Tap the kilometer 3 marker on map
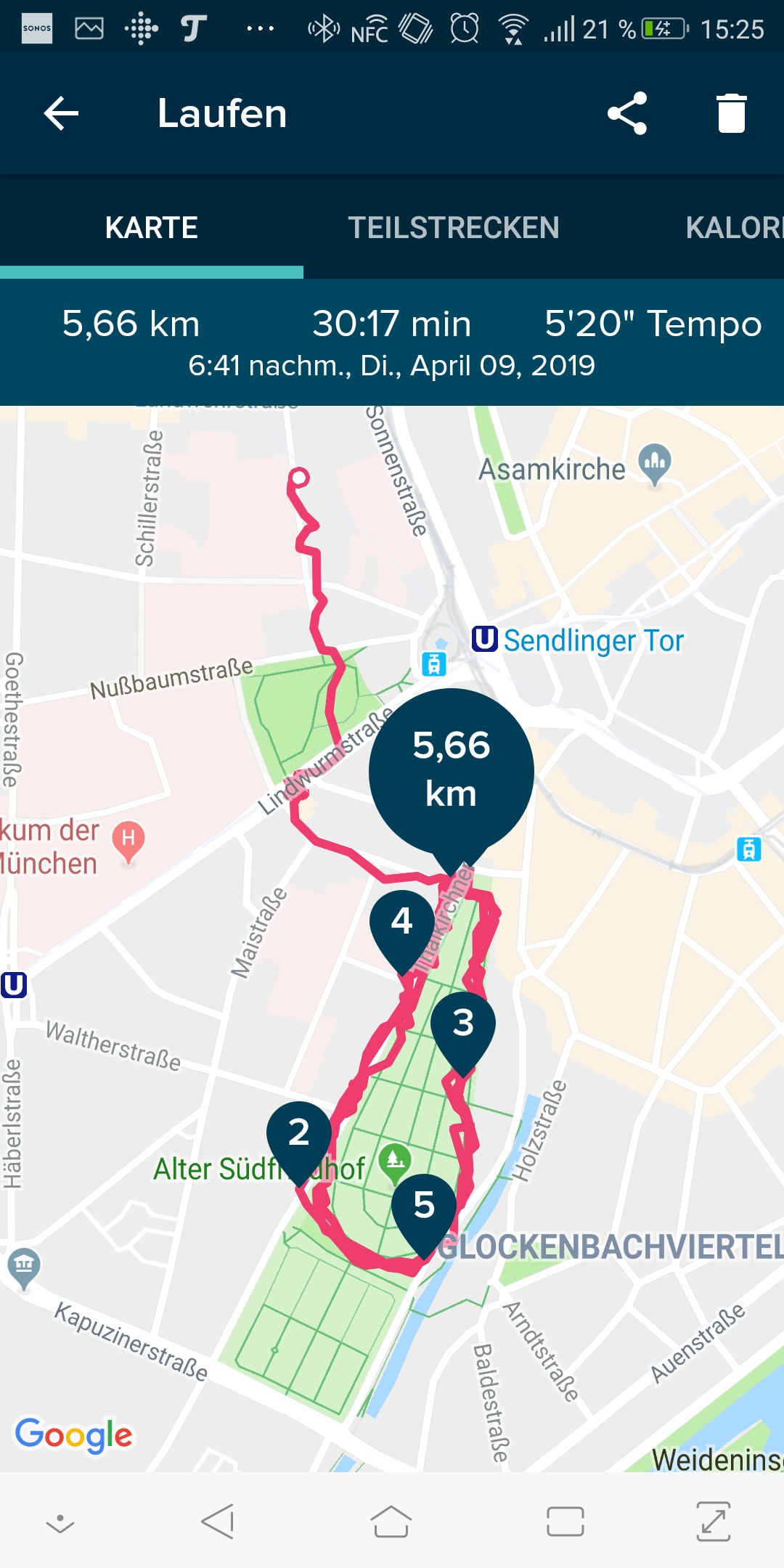784x1568 pixels. [x=463, y=1026]
